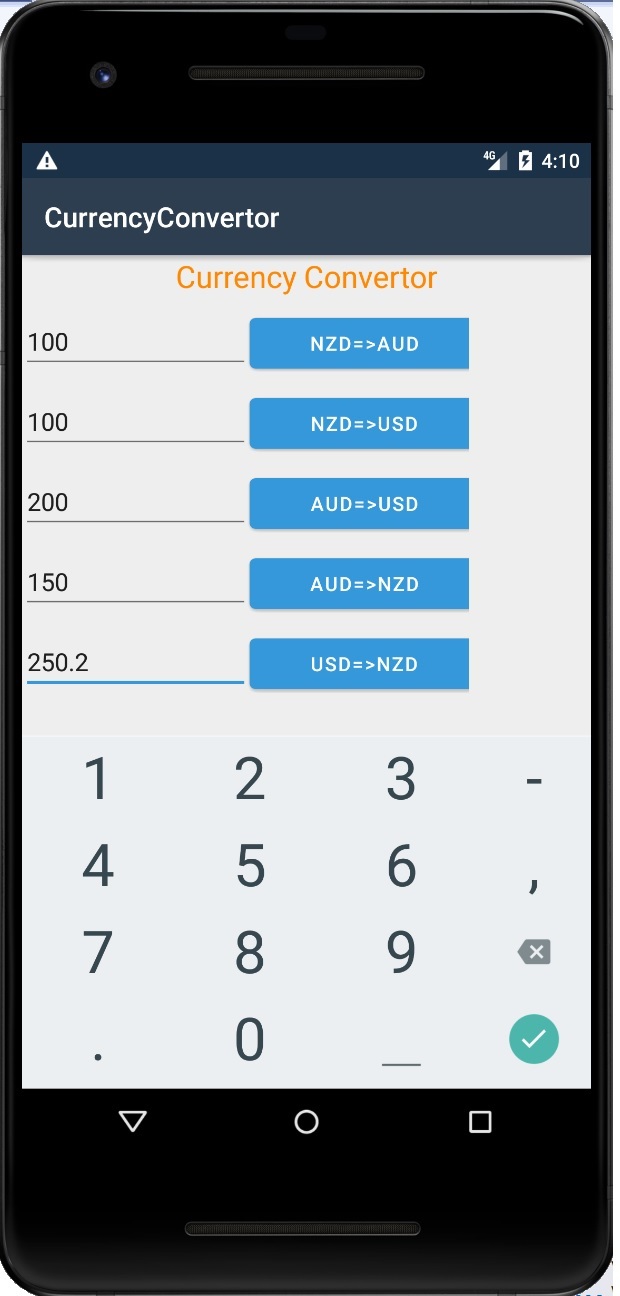Enter digit 0 on the keypad
Image resolution: width=620 pixels, height=1296 pixels.
tap(250, 1040)
